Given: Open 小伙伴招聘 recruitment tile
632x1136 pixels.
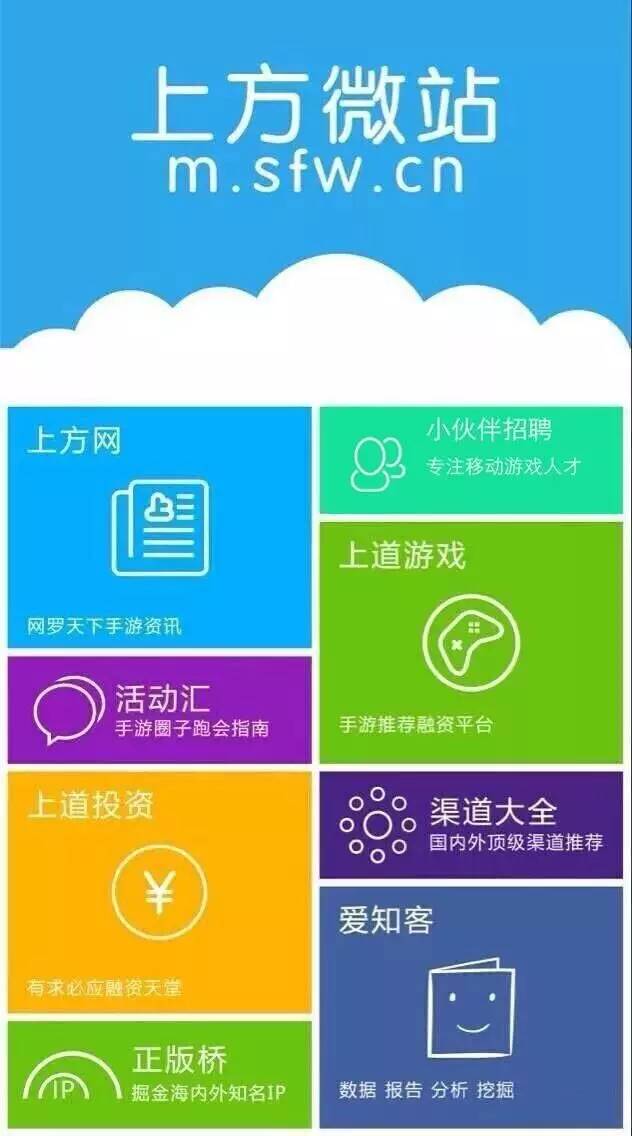Looking at the screenshot, I should click(470, 460).
